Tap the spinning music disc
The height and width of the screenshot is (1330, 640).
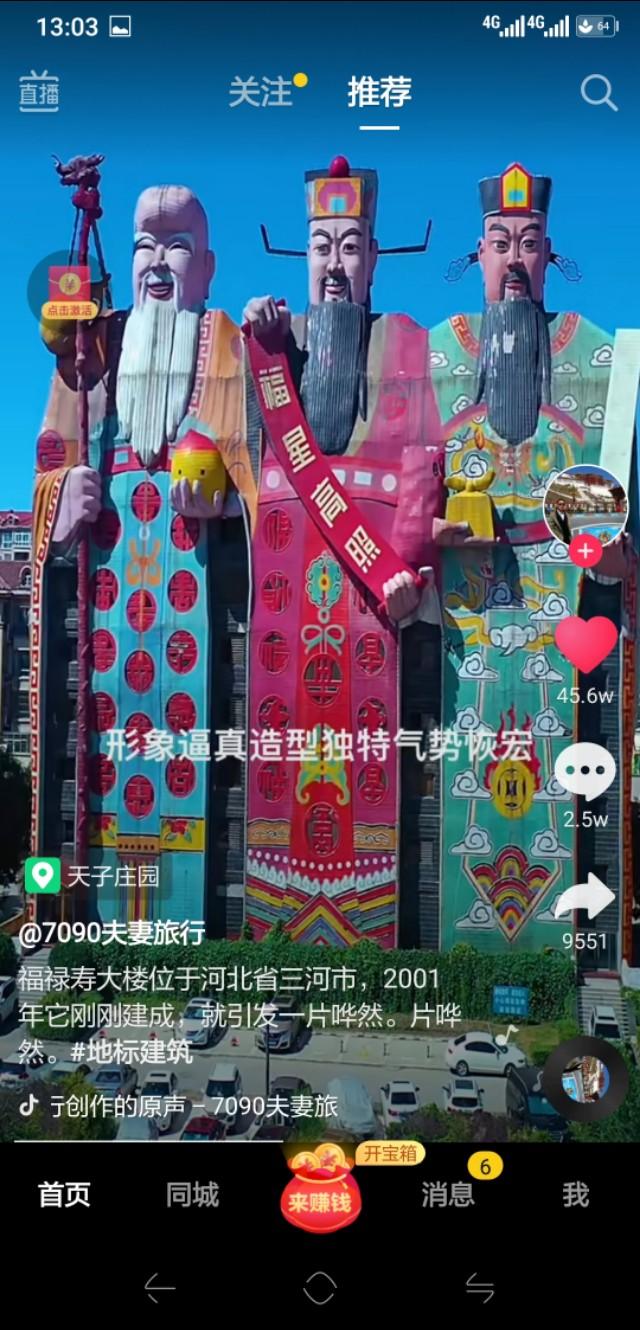[585, 1079]
